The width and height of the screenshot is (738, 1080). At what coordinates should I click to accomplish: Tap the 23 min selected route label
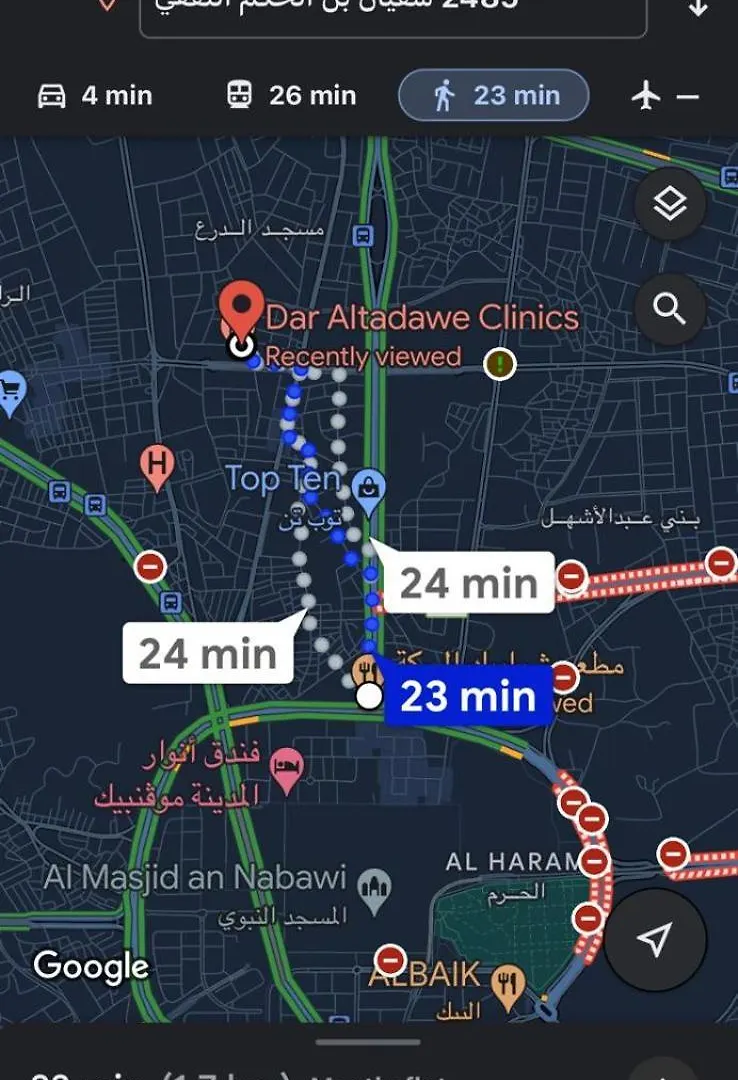468,696
